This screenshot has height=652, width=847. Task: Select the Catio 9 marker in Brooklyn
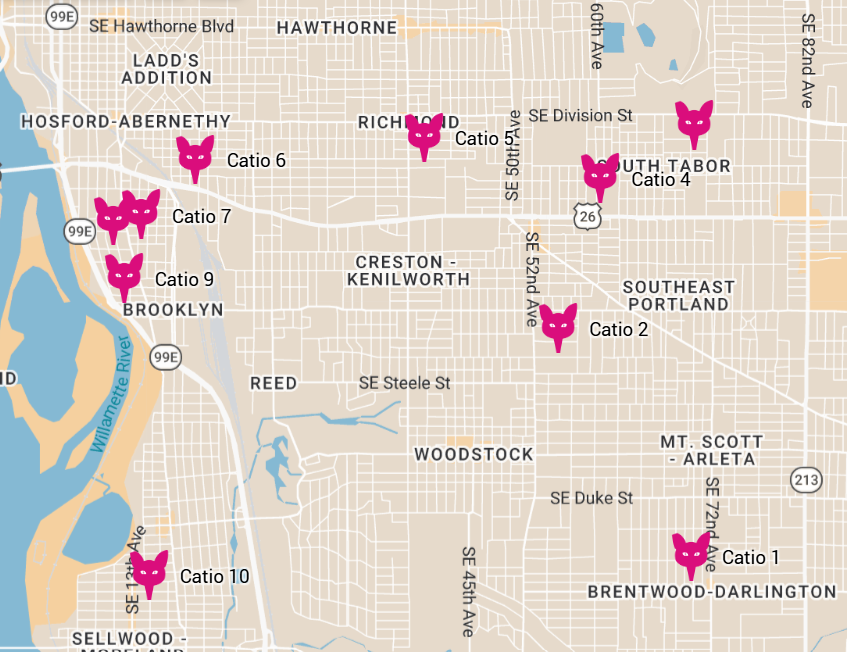pos(124,275)
